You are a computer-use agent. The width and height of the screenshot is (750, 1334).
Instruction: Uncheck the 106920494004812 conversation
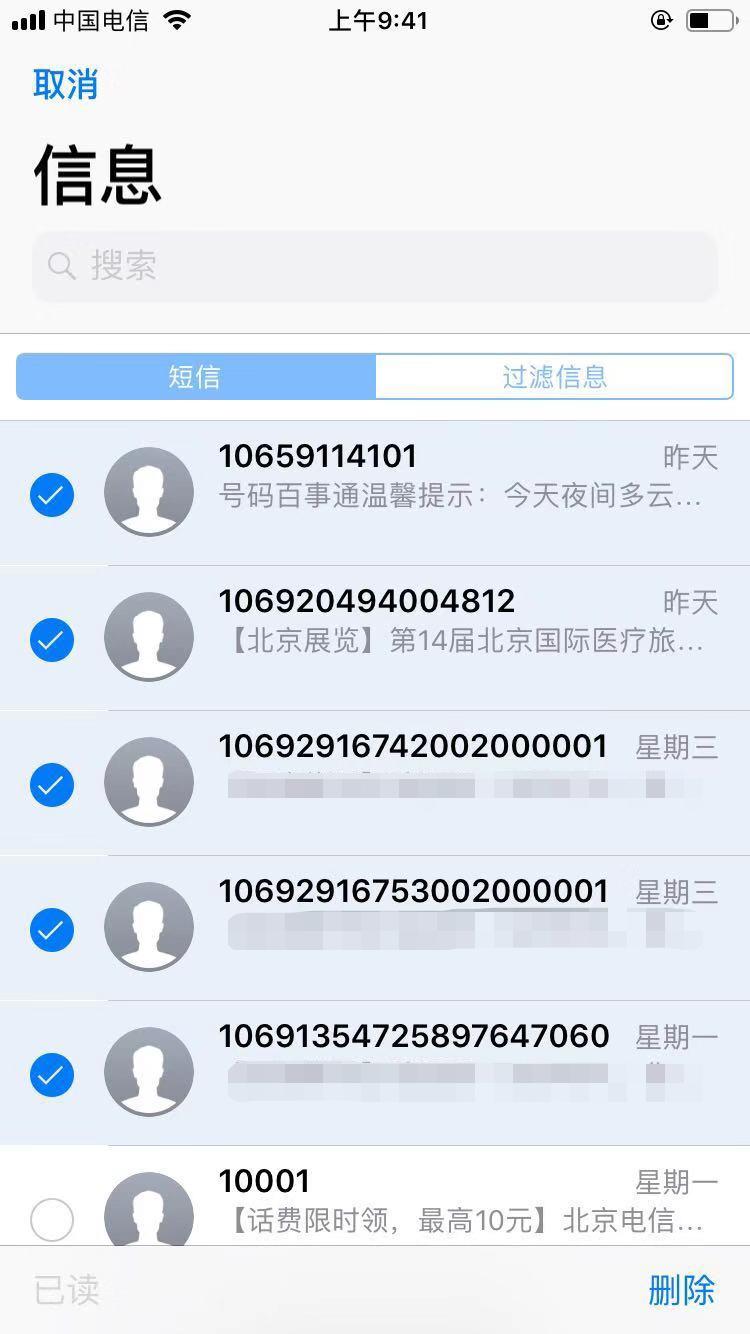coord(52,640)
